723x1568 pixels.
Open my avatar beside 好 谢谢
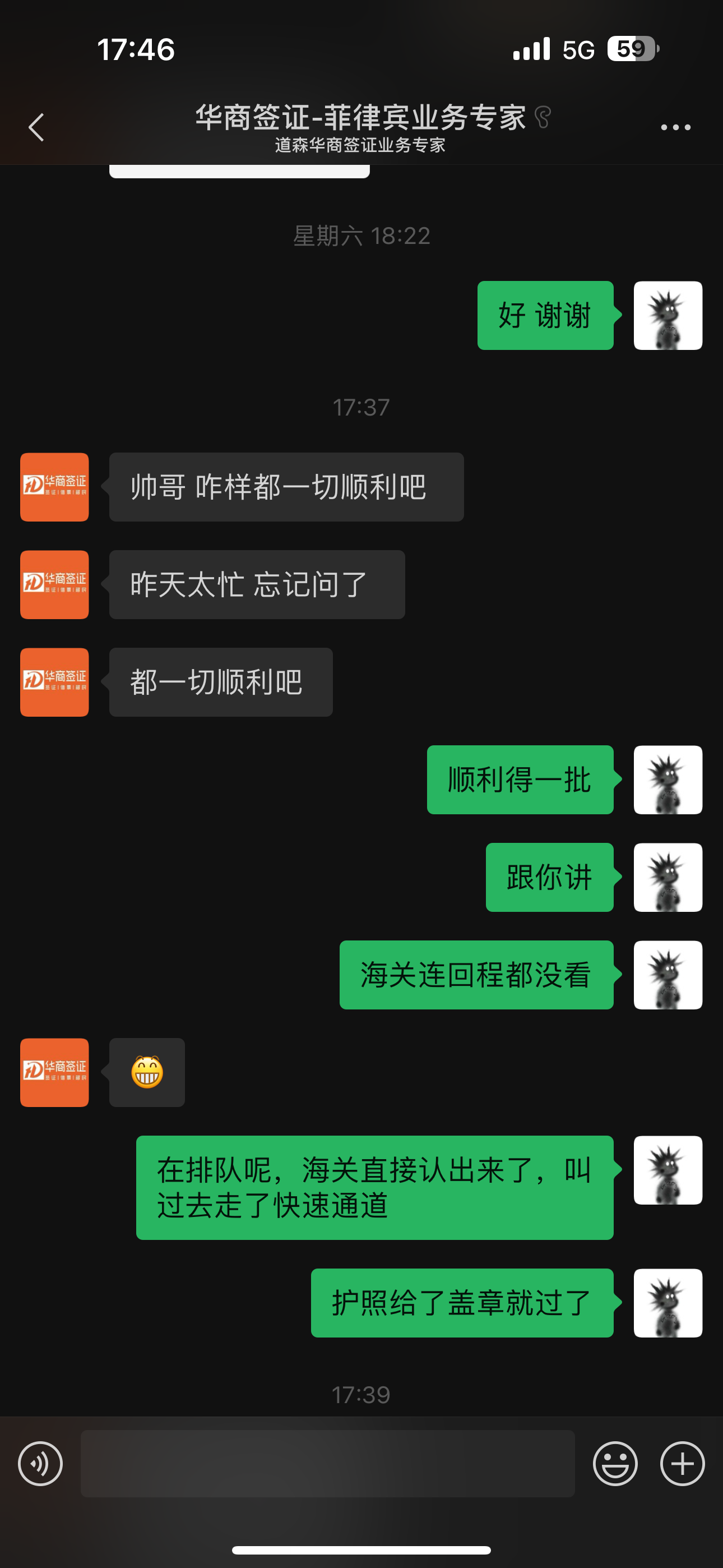point(668,315)
